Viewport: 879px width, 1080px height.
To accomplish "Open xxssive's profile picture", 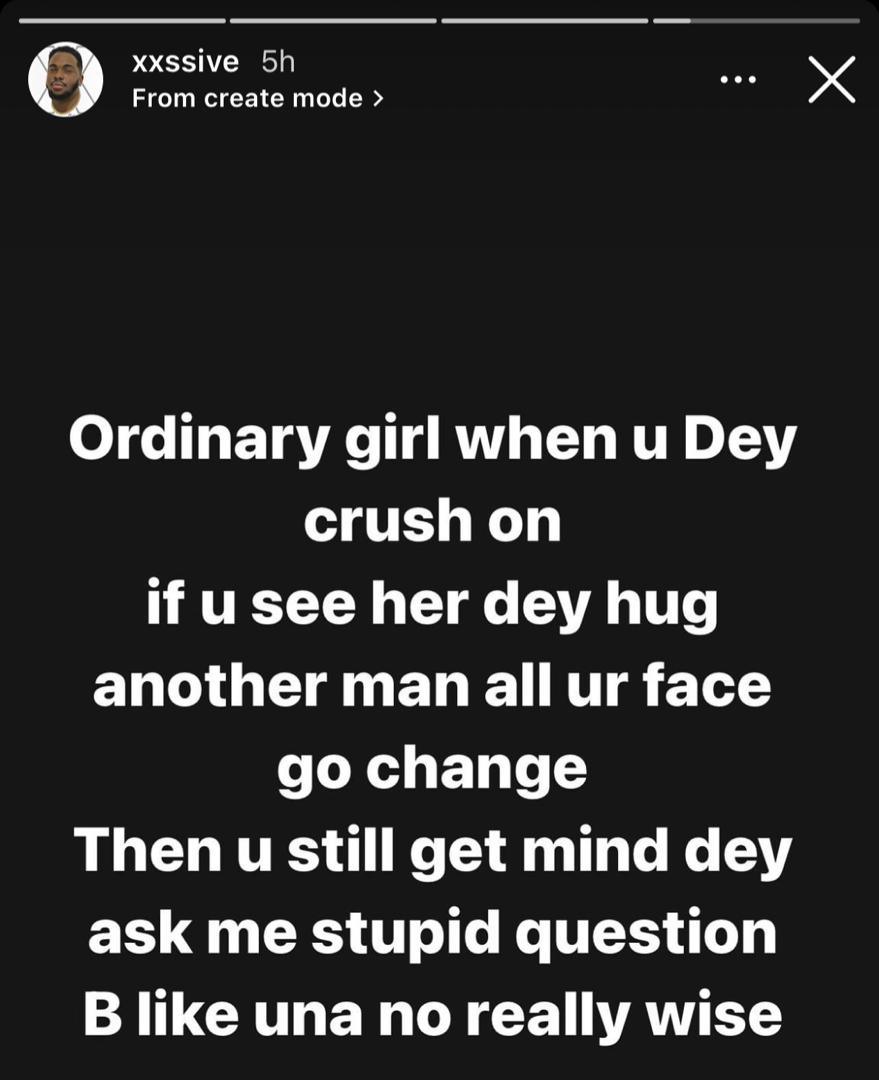I will (x=65, y=79).
